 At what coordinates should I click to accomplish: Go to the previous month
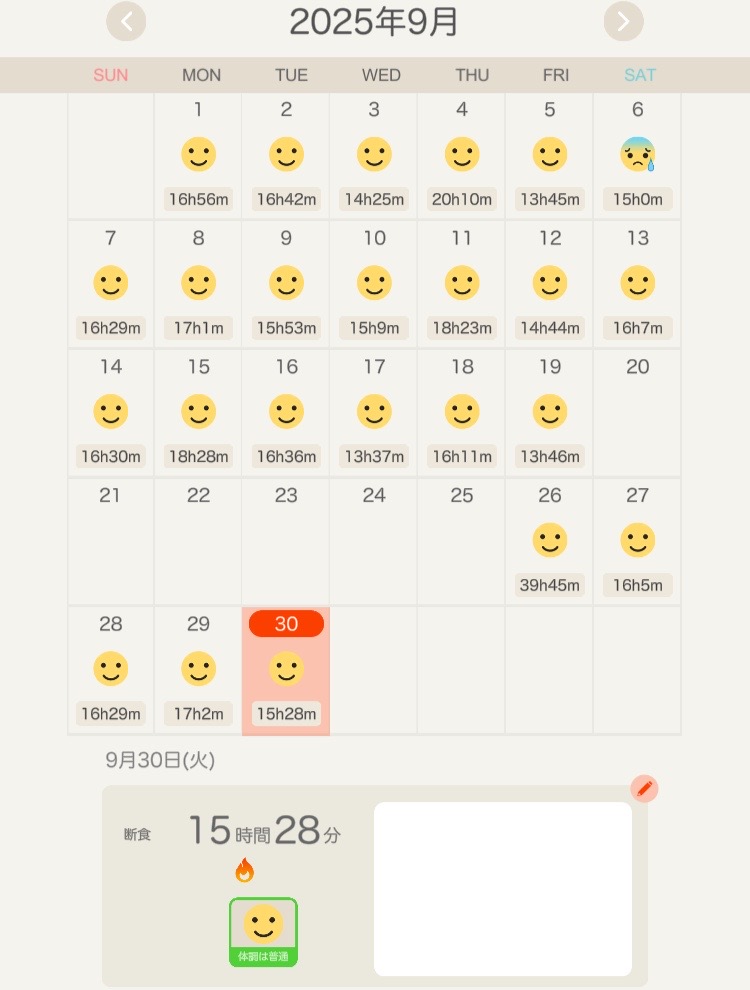(126, 21)
